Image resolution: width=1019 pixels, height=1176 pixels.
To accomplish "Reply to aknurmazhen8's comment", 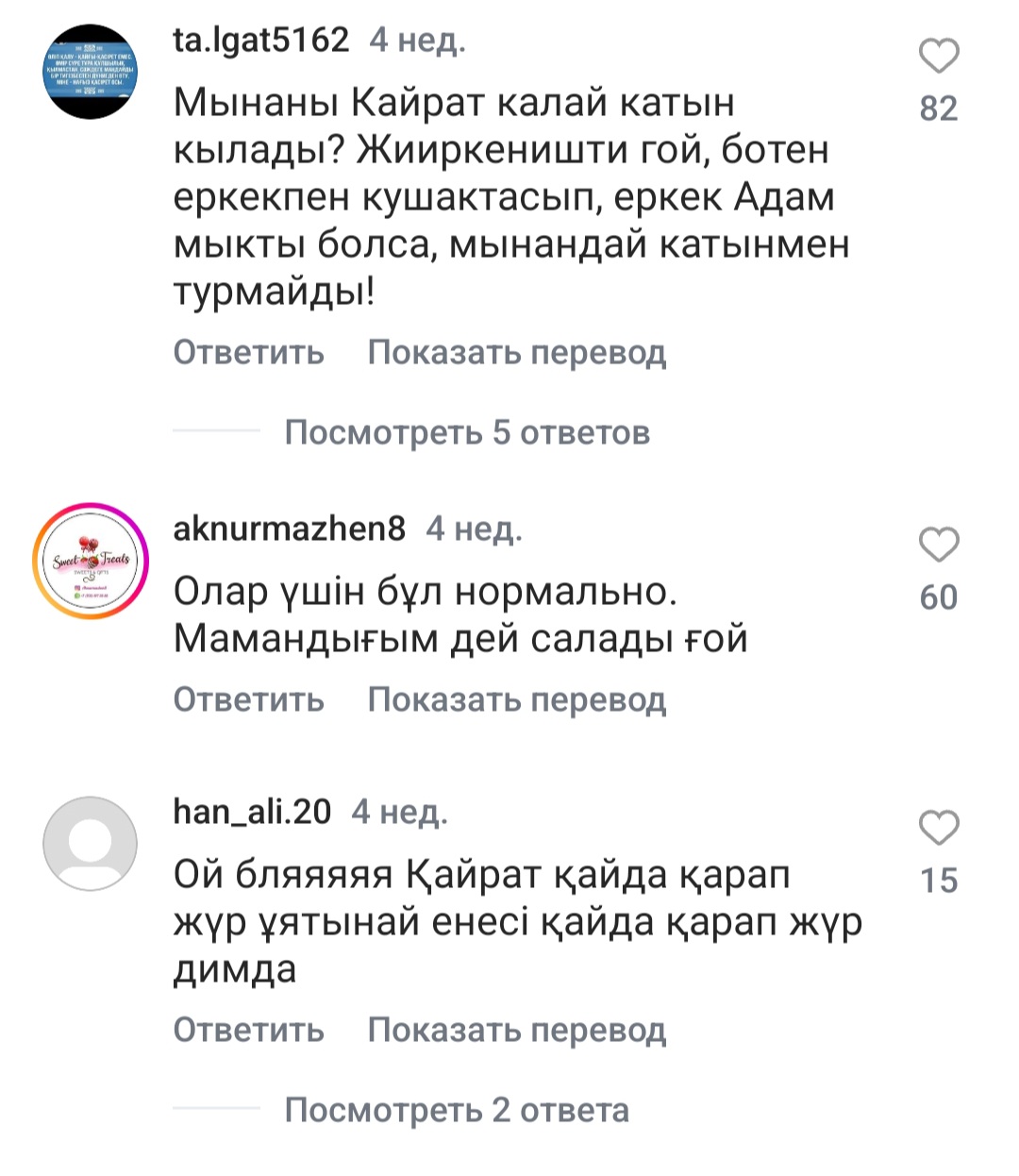I will (x=248, y=699).
